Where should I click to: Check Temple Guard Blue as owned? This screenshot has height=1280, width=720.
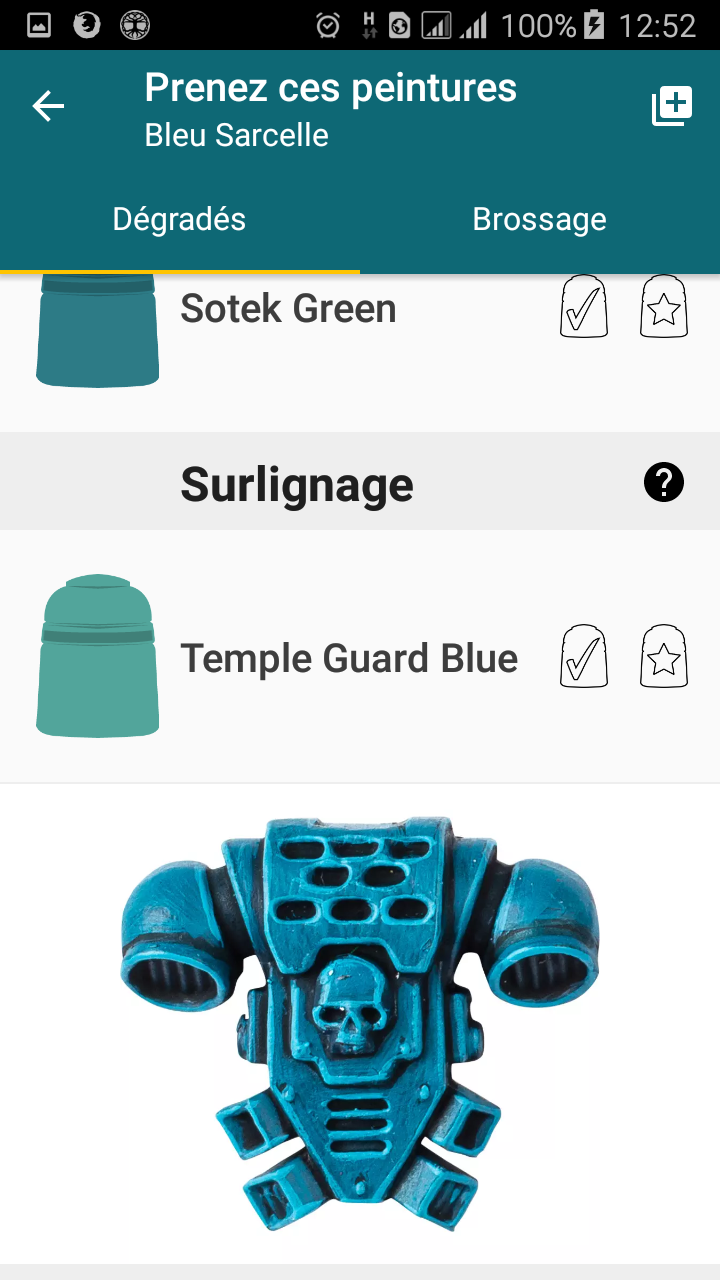(584, 656)
